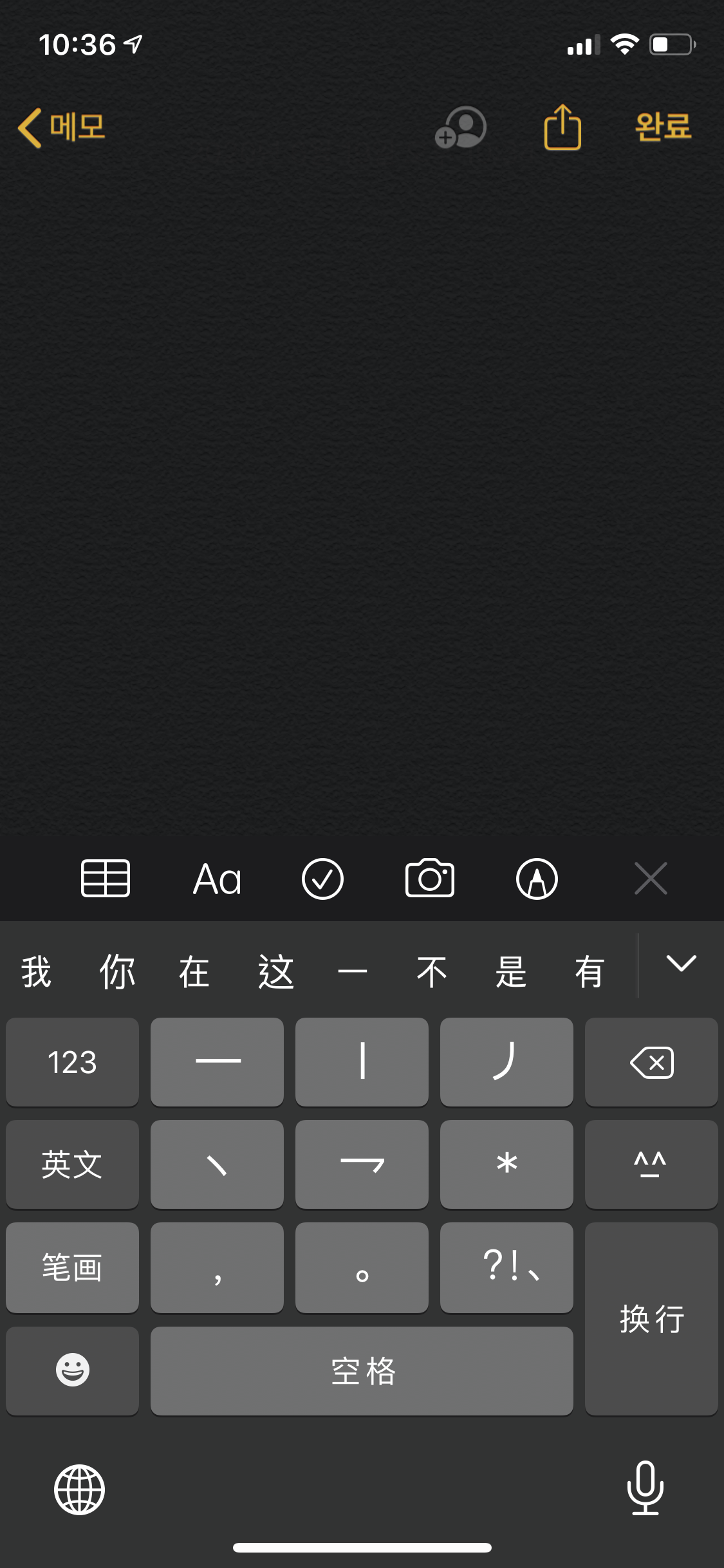
Task: Close the formatting toolbar
Action: tap(651, 878)
